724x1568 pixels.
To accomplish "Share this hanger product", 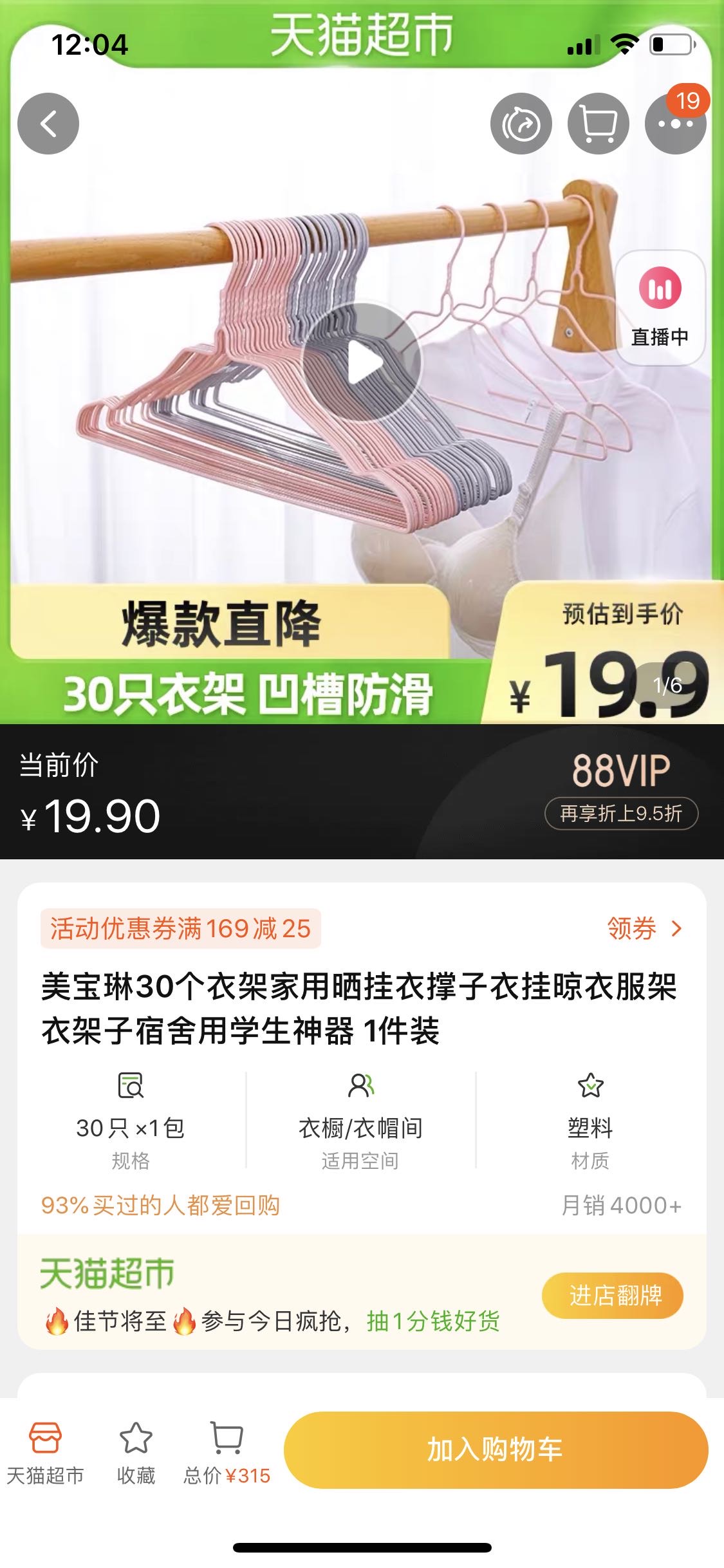I will point(521,124).
